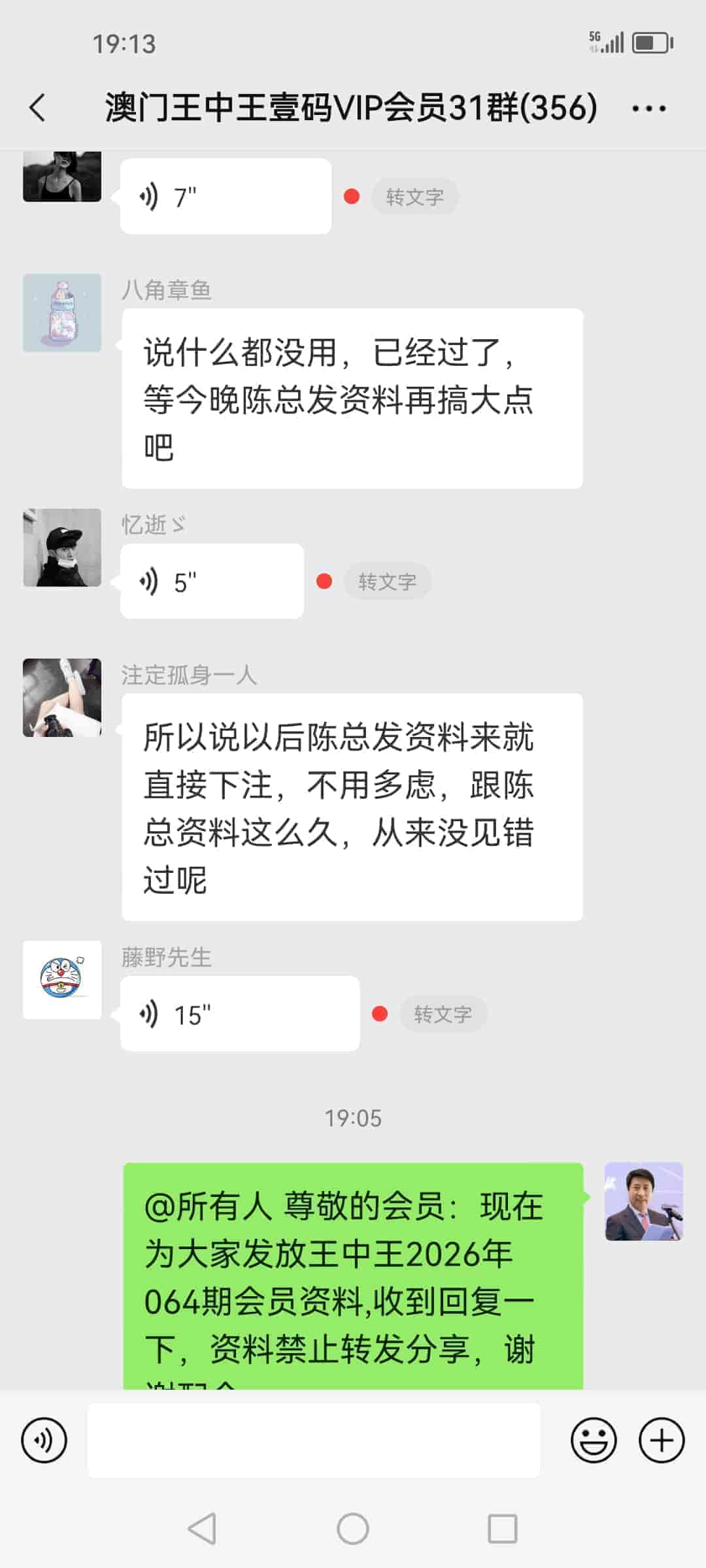
Task: Open the plus attachment menu
Action: [662, 1440]
